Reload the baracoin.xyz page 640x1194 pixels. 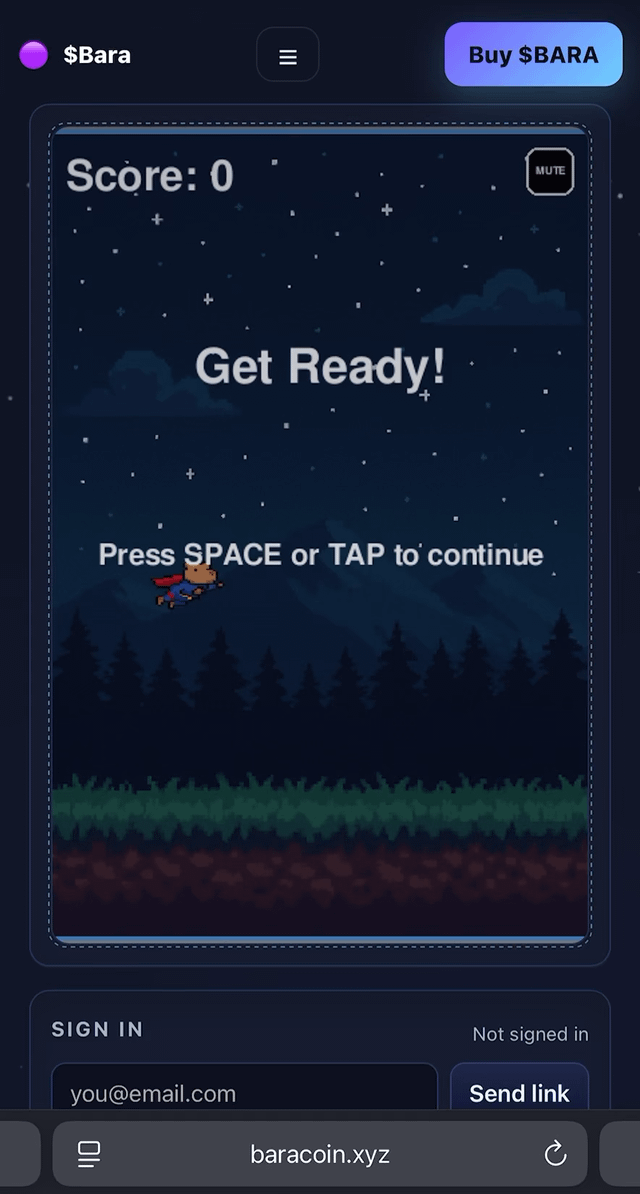pos(555,1155)
